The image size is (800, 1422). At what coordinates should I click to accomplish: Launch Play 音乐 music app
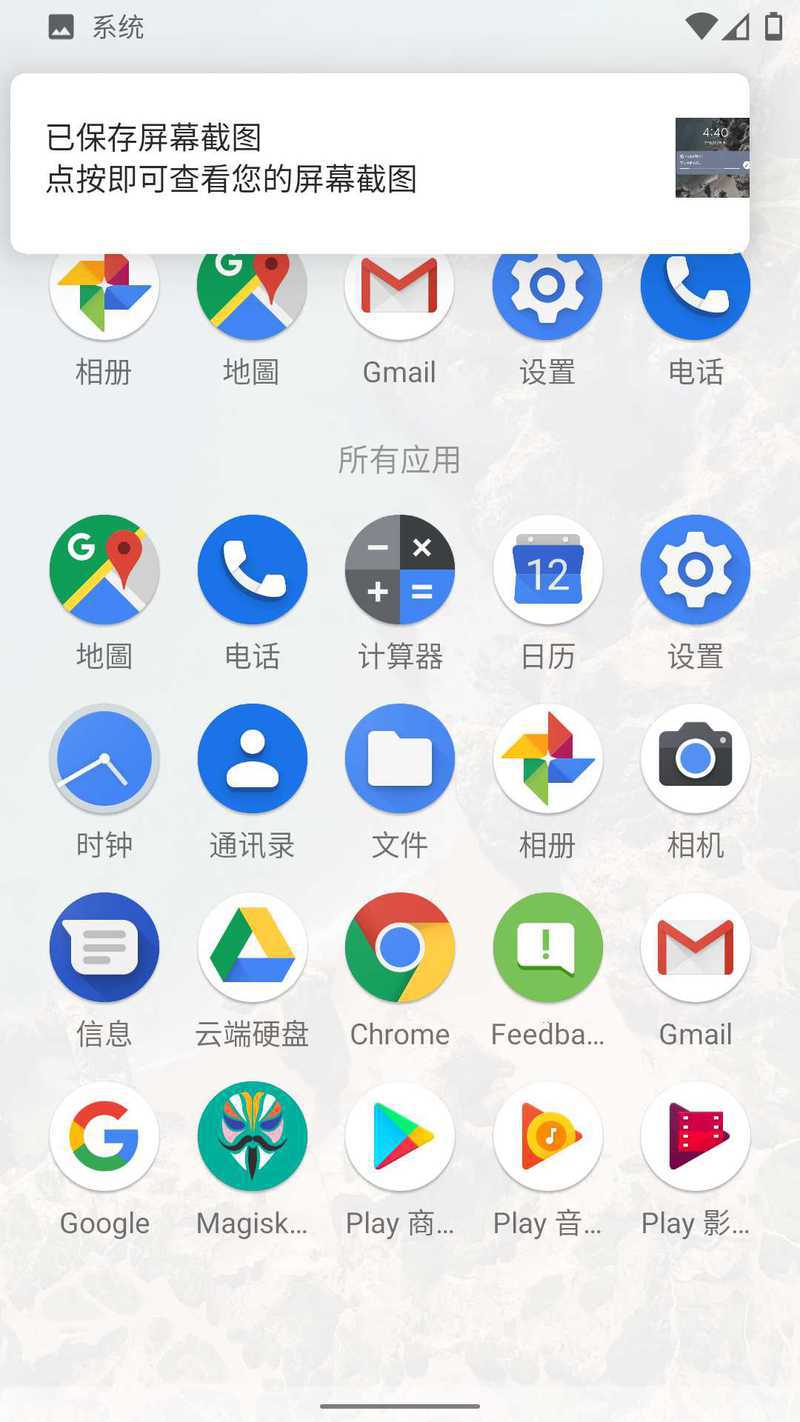tap(547, 1137)
